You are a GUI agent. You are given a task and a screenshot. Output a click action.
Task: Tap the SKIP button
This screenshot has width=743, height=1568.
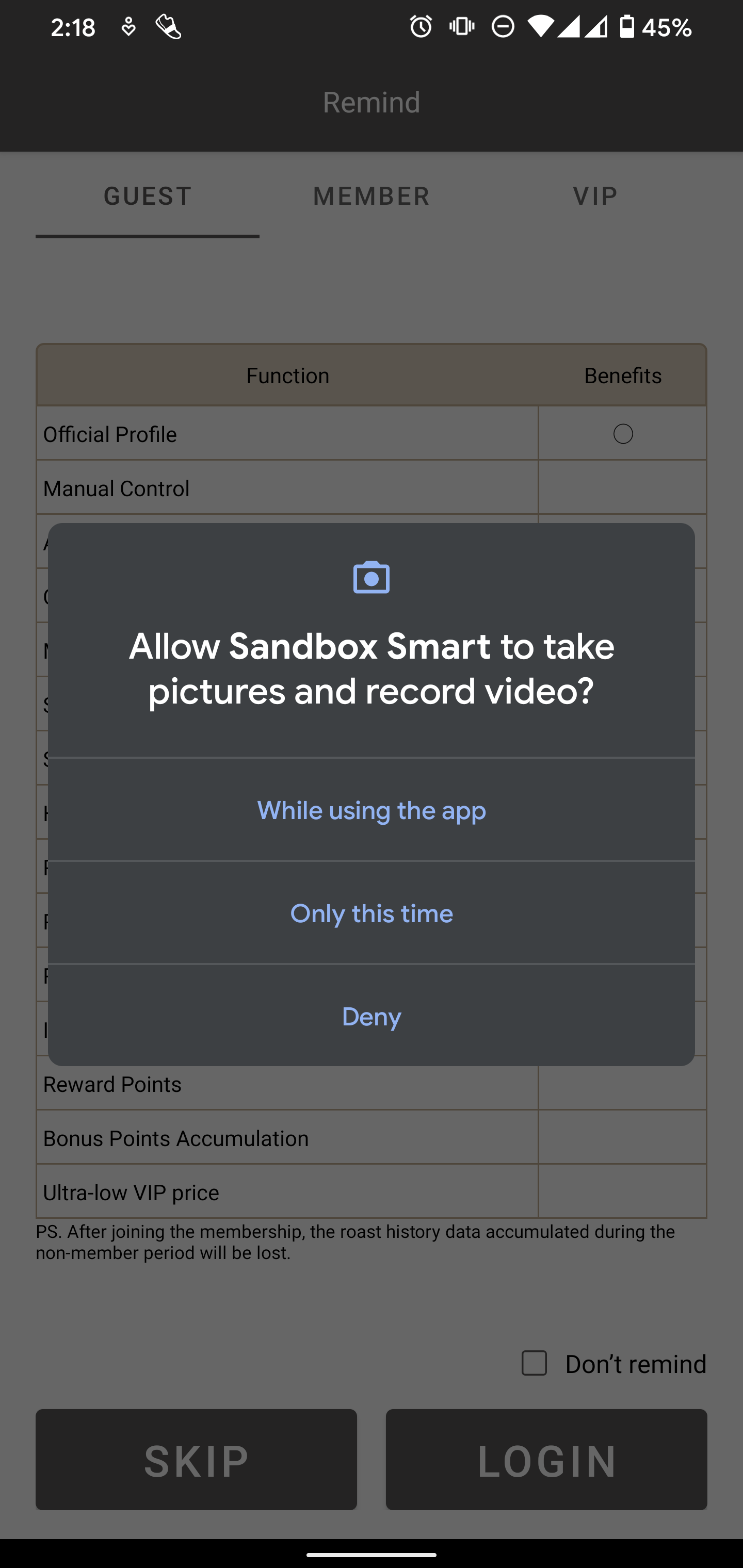click(x=196, y=1460)
